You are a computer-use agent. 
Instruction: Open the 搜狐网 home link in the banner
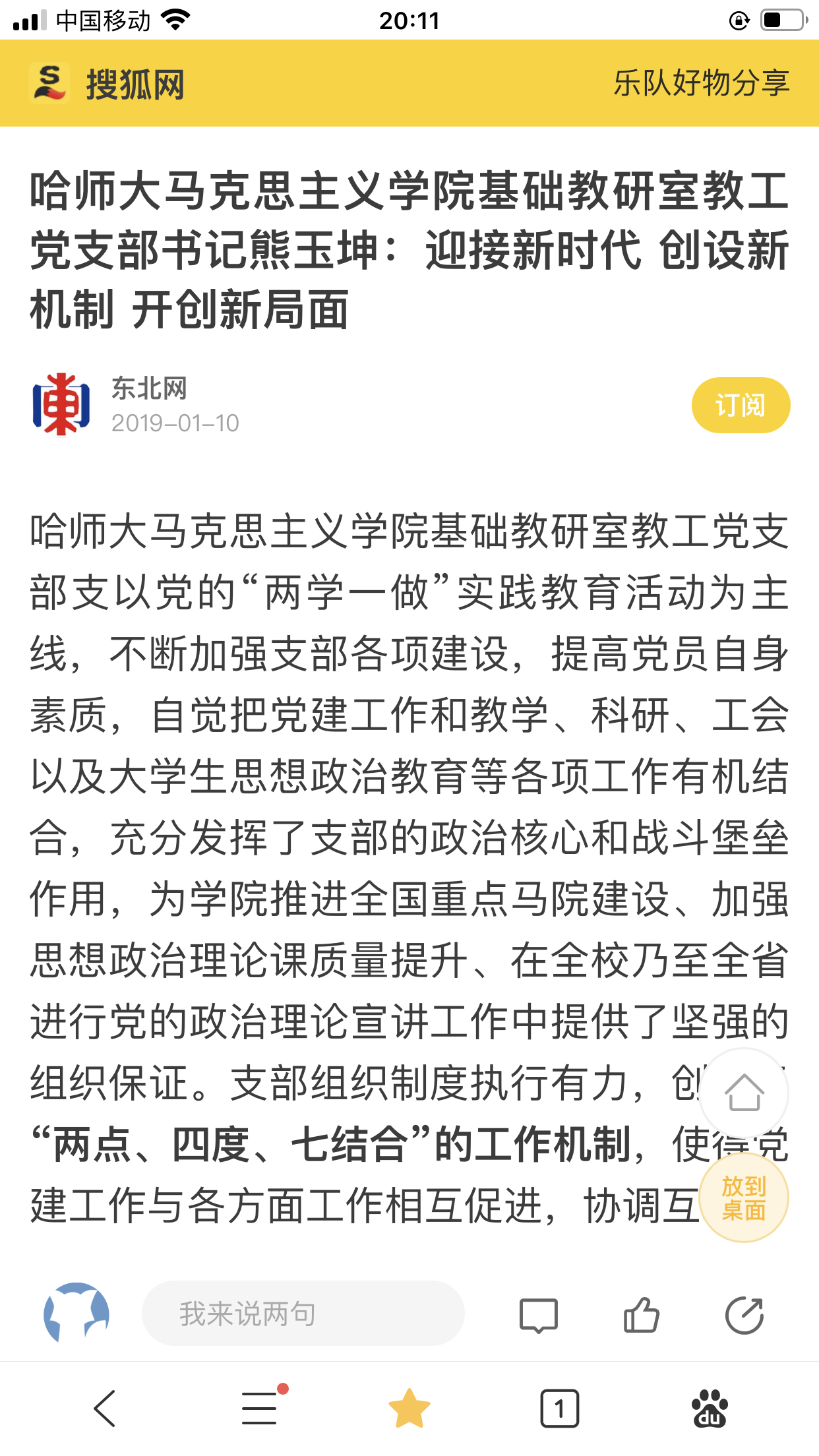pyautogui.click(x=107, y=84)
